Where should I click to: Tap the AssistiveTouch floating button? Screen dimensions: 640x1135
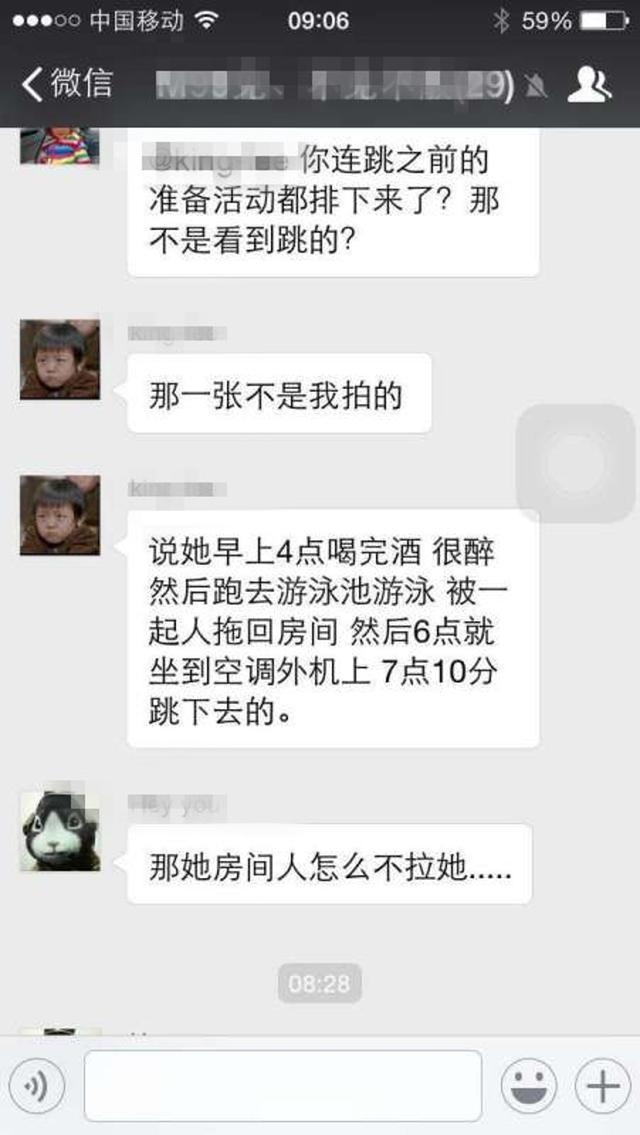click(576, 463)
